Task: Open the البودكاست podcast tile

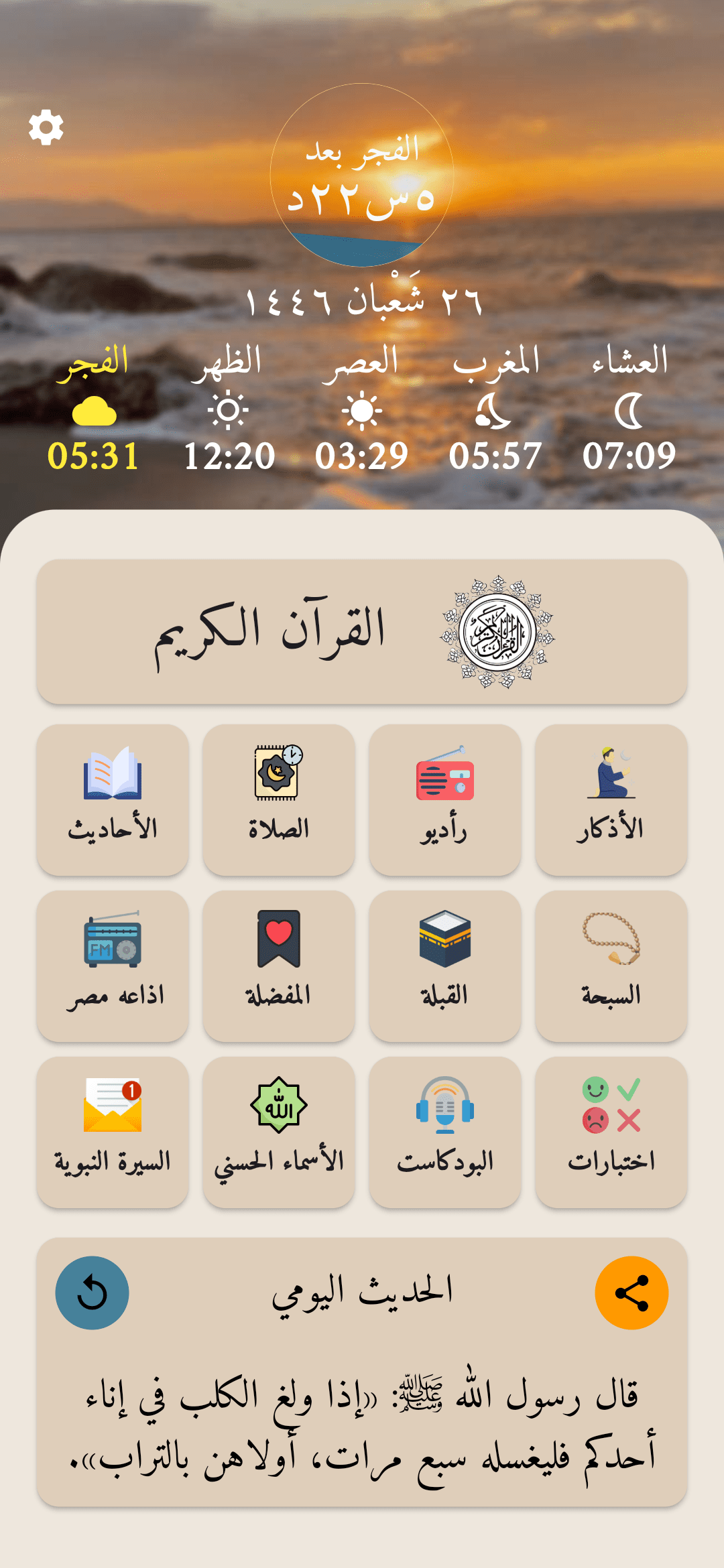Action: [445, 1132]
